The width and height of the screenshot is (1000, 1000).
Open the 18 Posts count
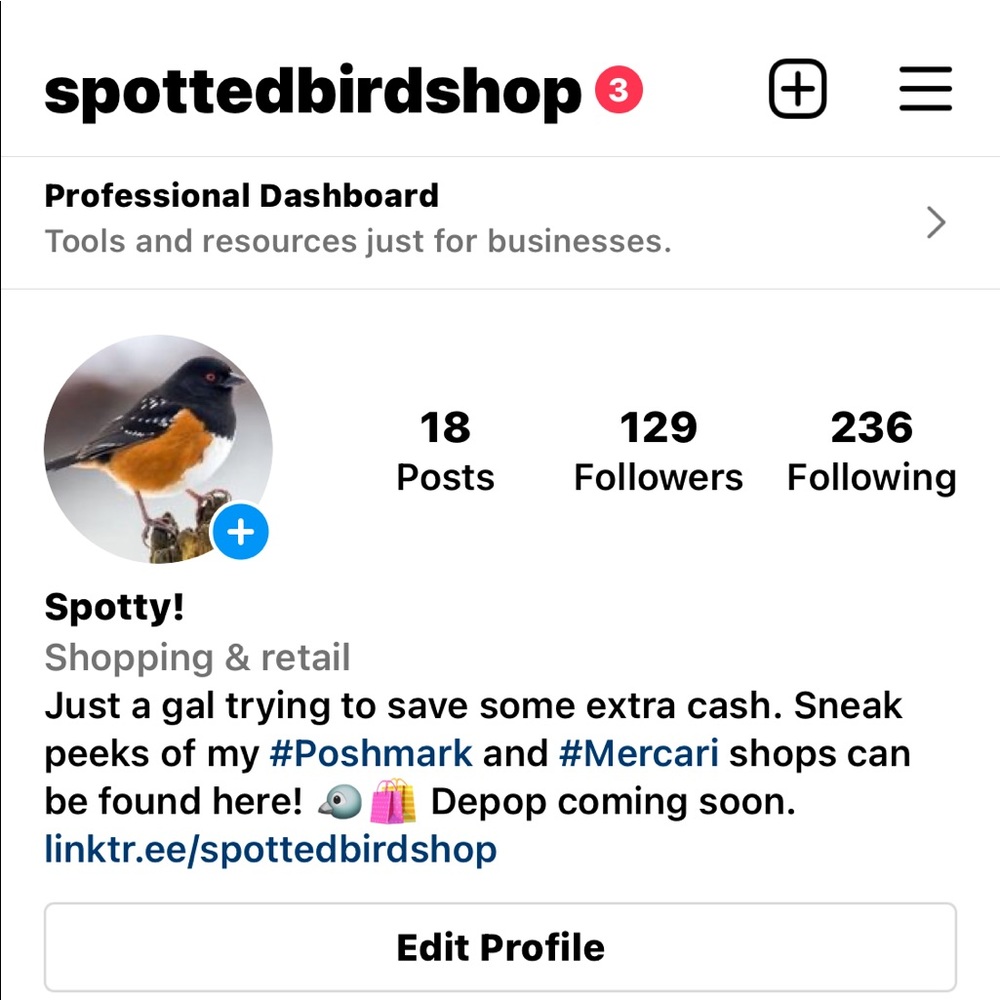pos(445,451)
